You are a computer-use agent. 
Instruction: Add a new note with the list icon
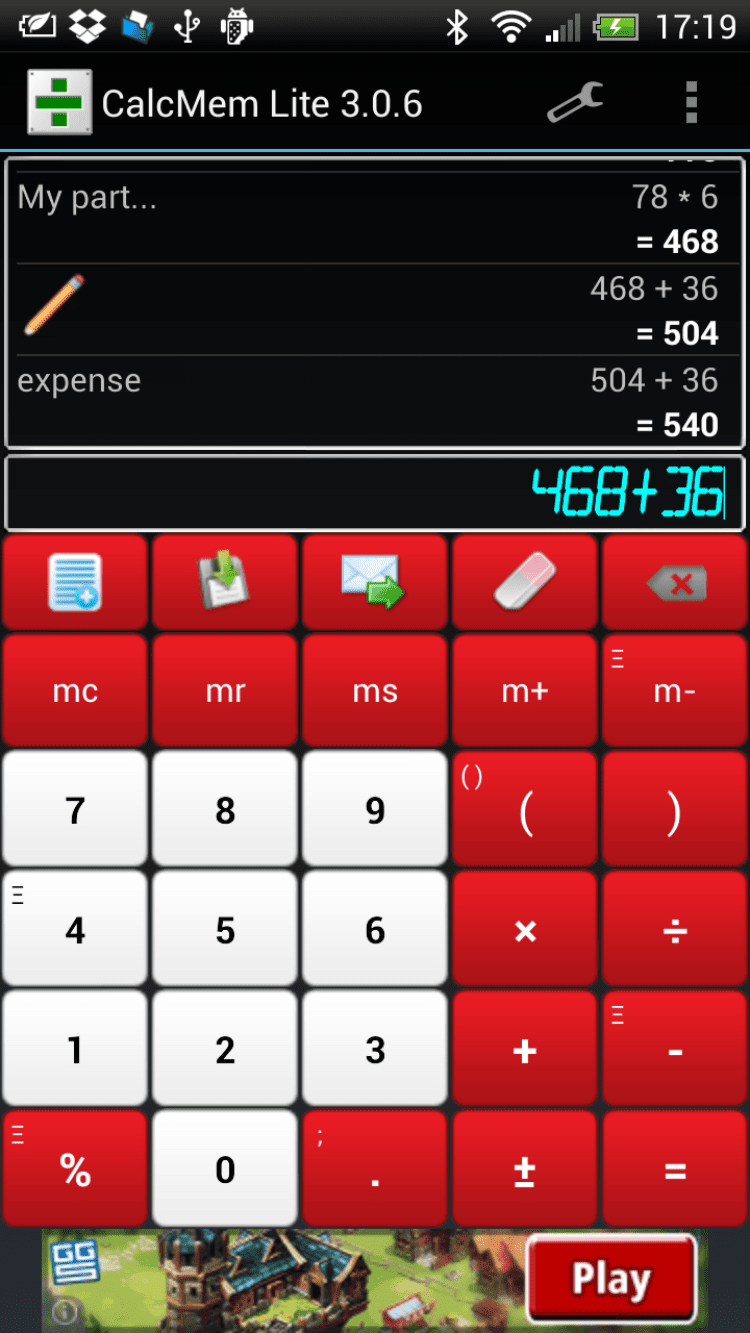[x=75, y=582]
